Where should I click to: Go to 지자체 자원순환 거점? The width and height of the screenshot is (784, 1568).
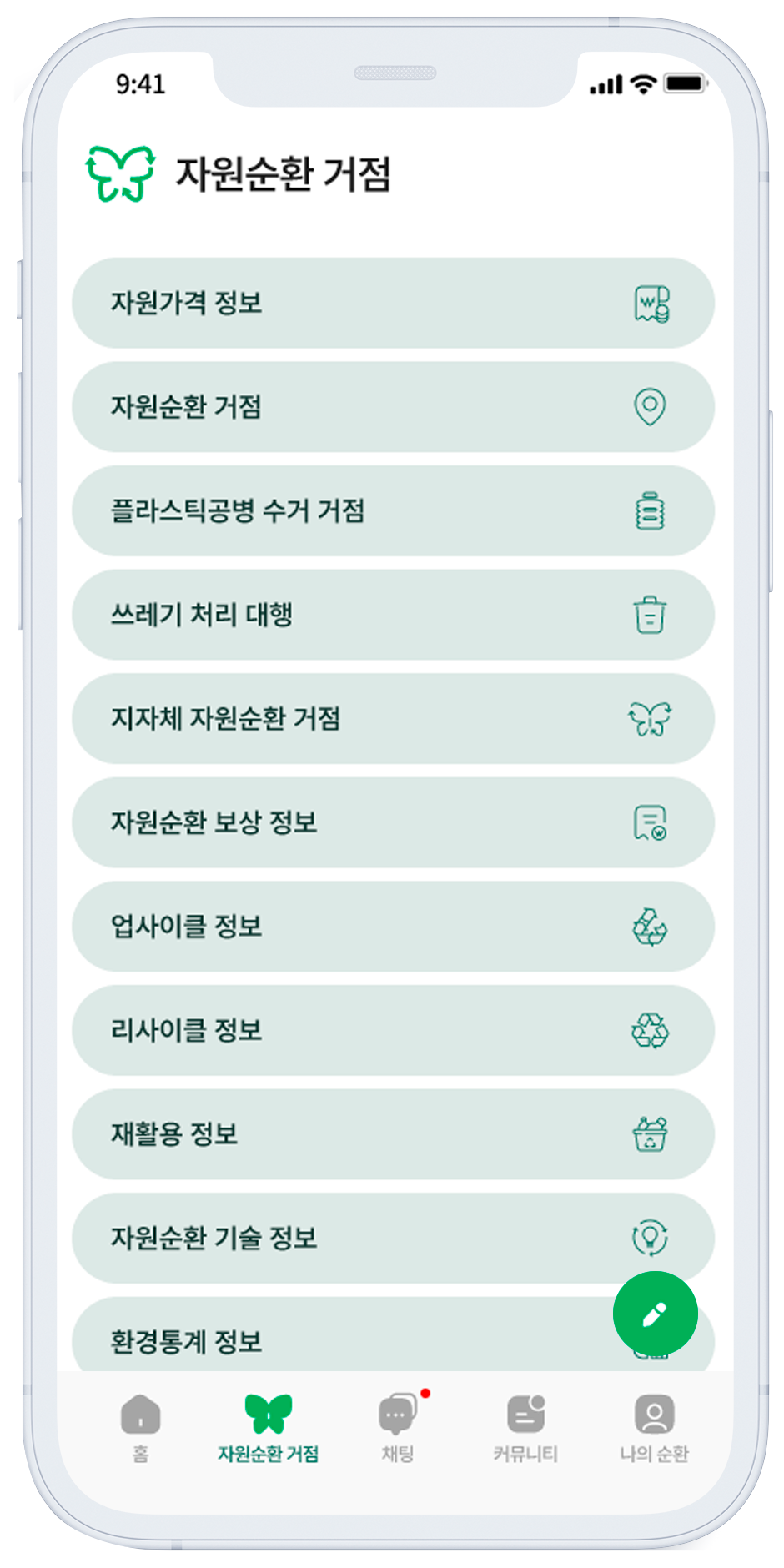(392, 718)
